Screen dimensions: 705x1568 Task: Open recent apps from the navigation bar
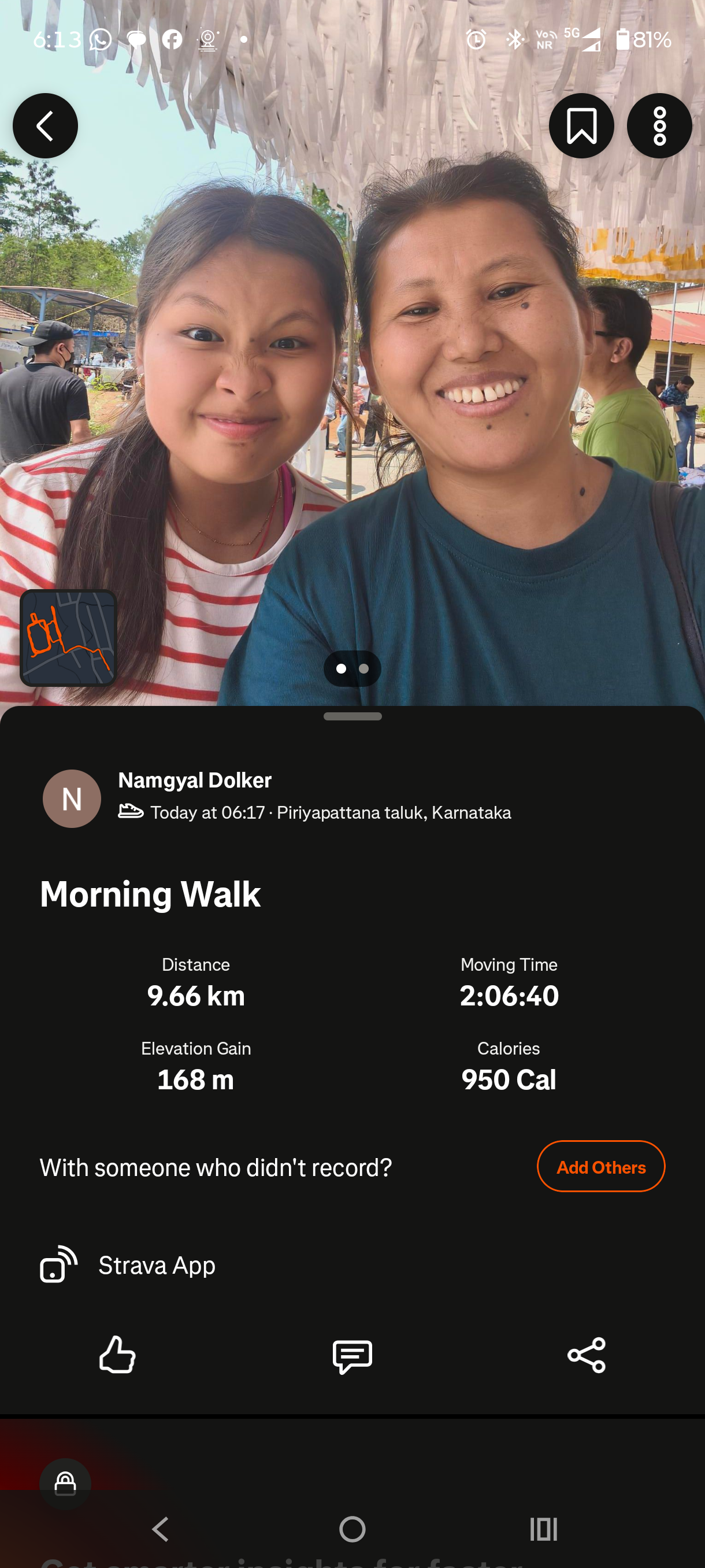pos(543,1529)
